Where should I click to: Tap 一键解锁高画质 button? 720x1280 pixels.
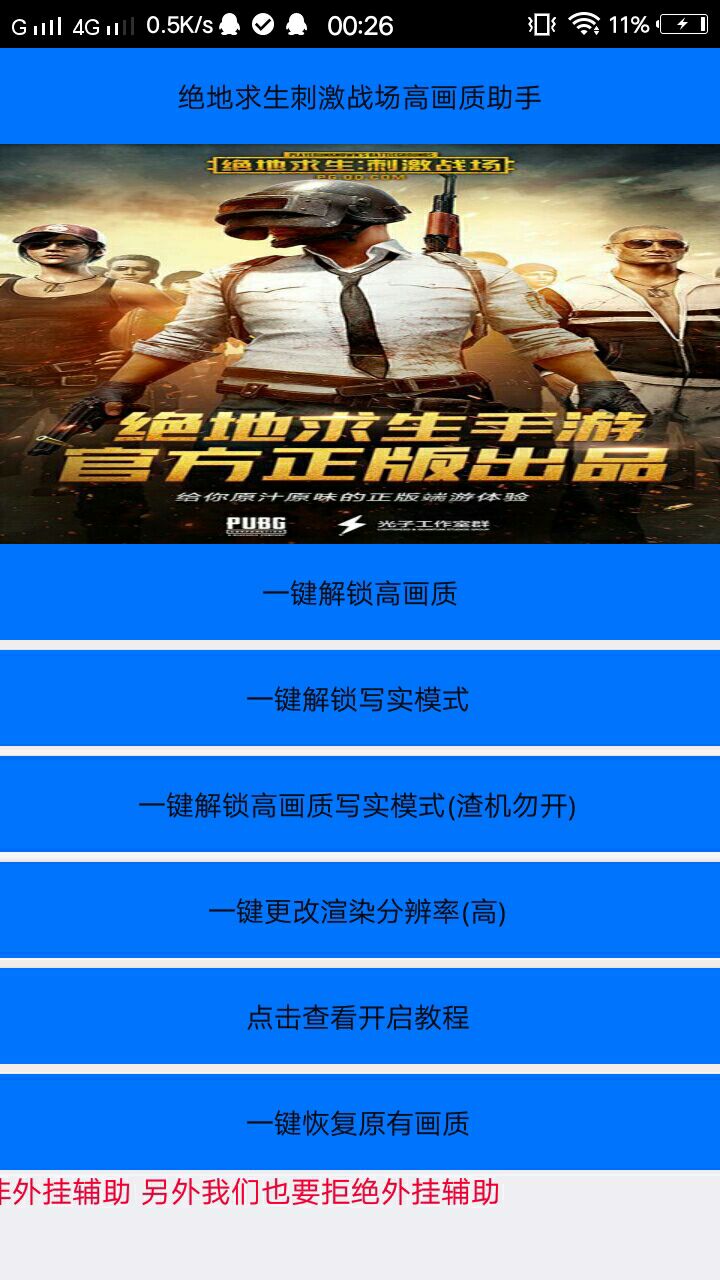pyautogui.click(x=360, y=592)
